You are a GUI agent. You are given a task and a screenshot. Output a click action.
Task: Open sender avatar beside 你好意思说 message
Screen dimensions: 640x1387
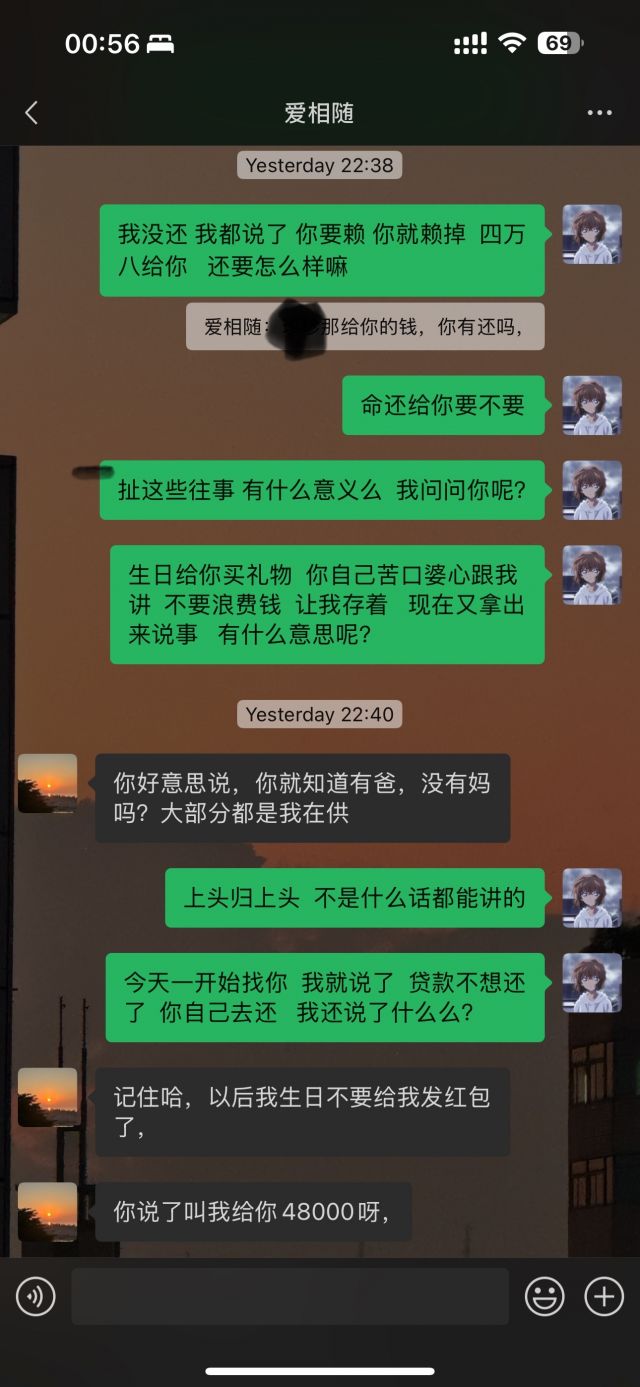point(47,783)
